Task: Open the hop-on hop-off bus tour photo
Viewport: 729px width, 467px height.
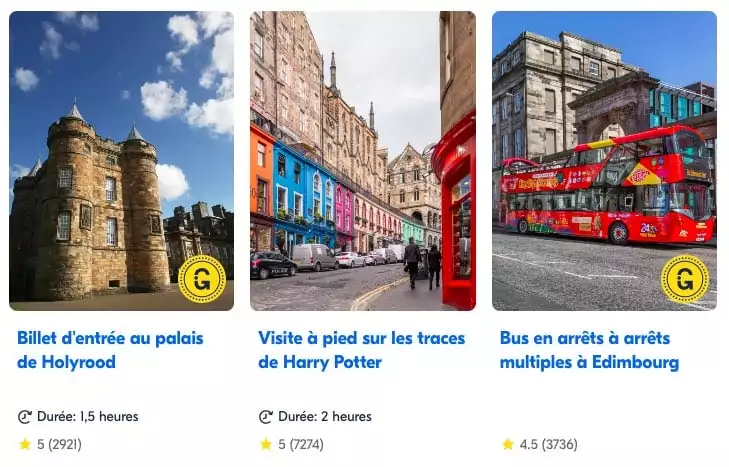Action: pos(604,160)
